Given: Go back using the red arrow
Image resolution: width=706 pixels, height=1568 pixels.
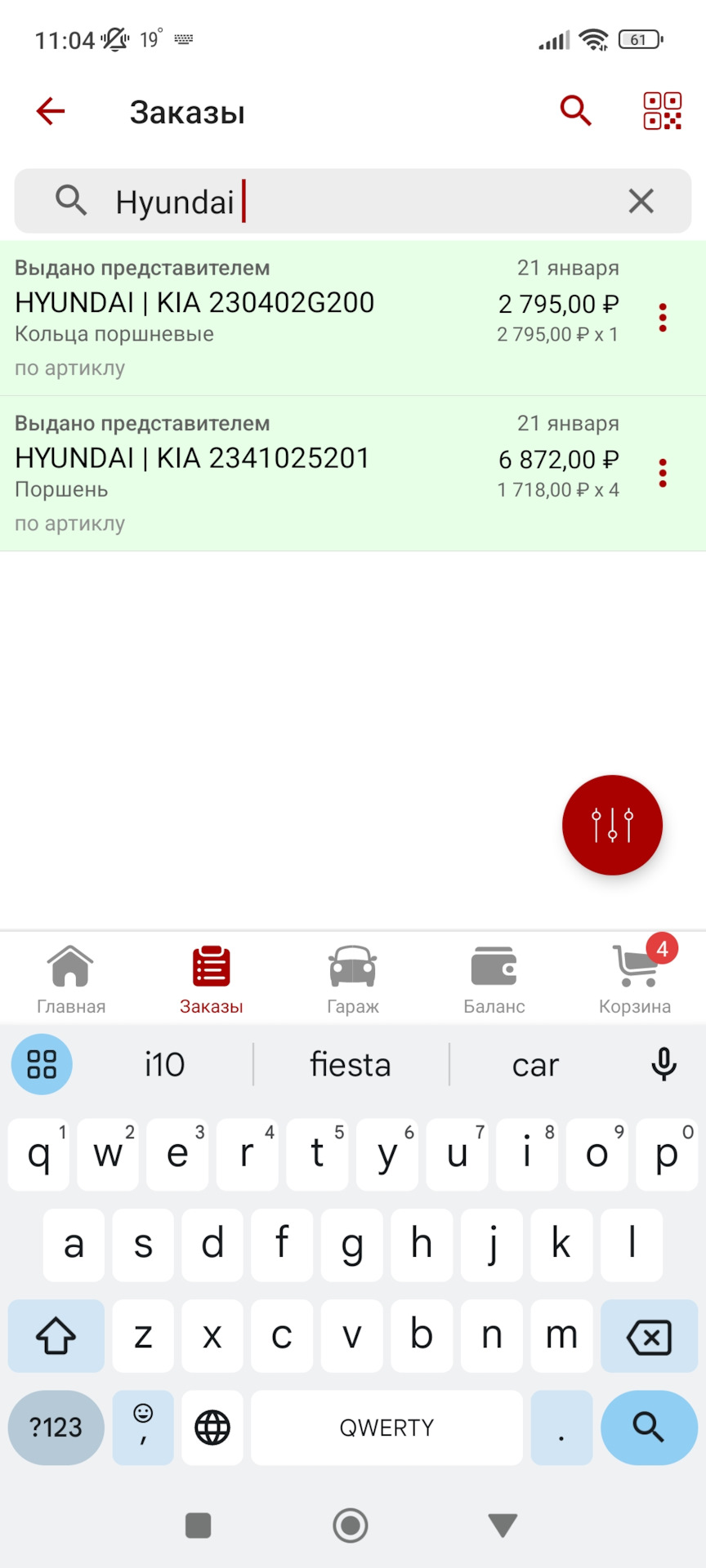Looking at the screenshot, I should [51, 111].
